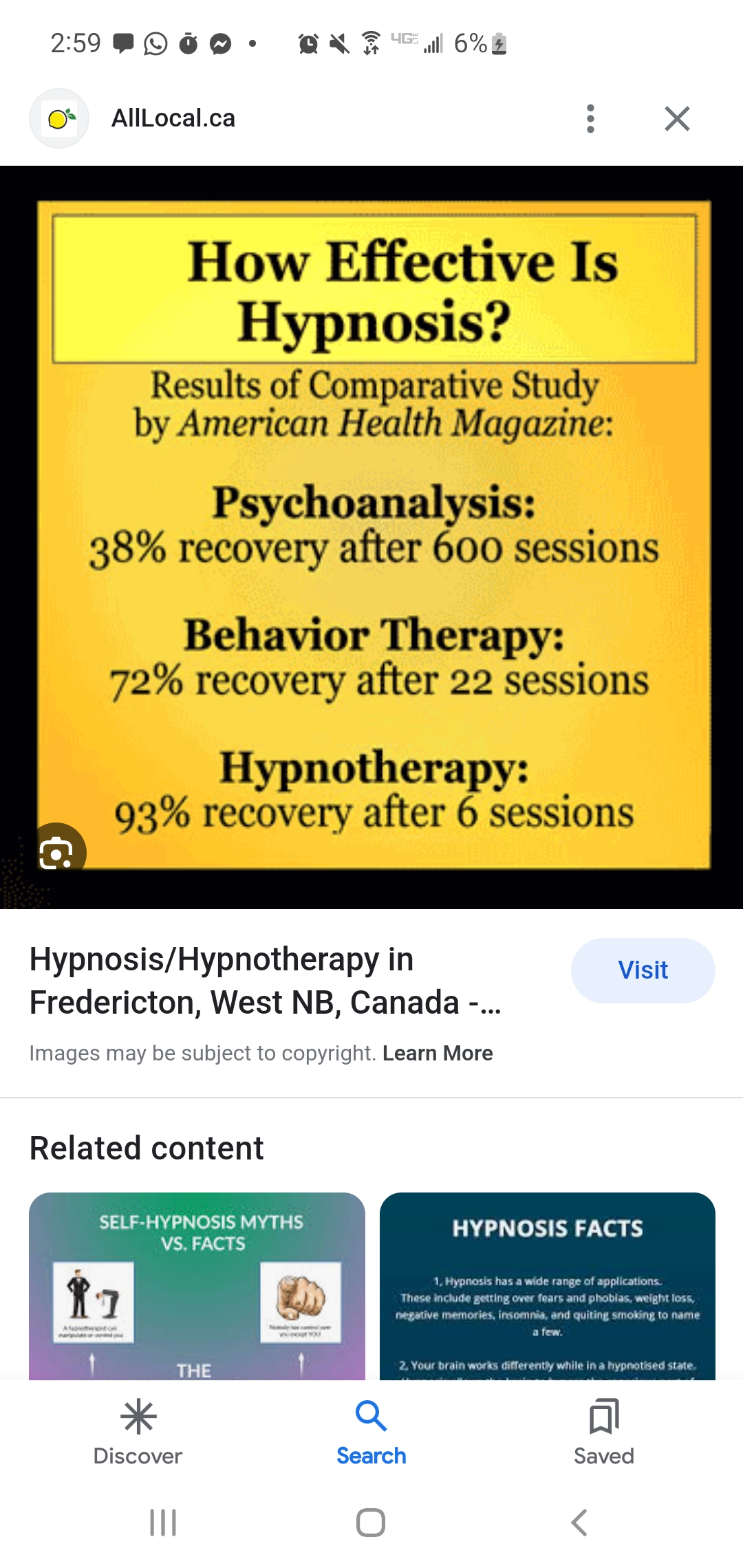743x1568 pixels.
Task: Close the image viewer
Action: click(677, 119)
